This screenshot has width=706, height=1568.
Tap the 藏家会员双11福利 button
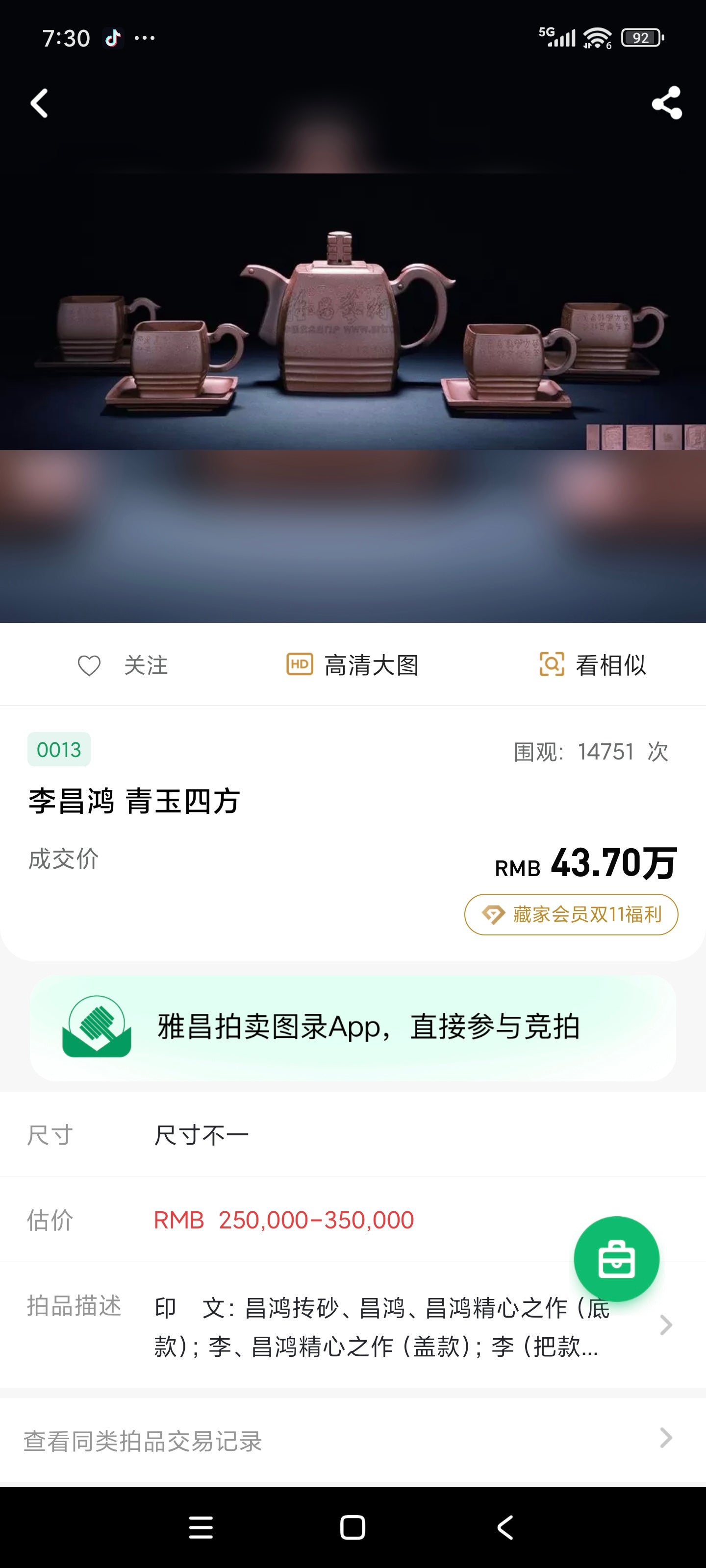click(x=571, y=914)
